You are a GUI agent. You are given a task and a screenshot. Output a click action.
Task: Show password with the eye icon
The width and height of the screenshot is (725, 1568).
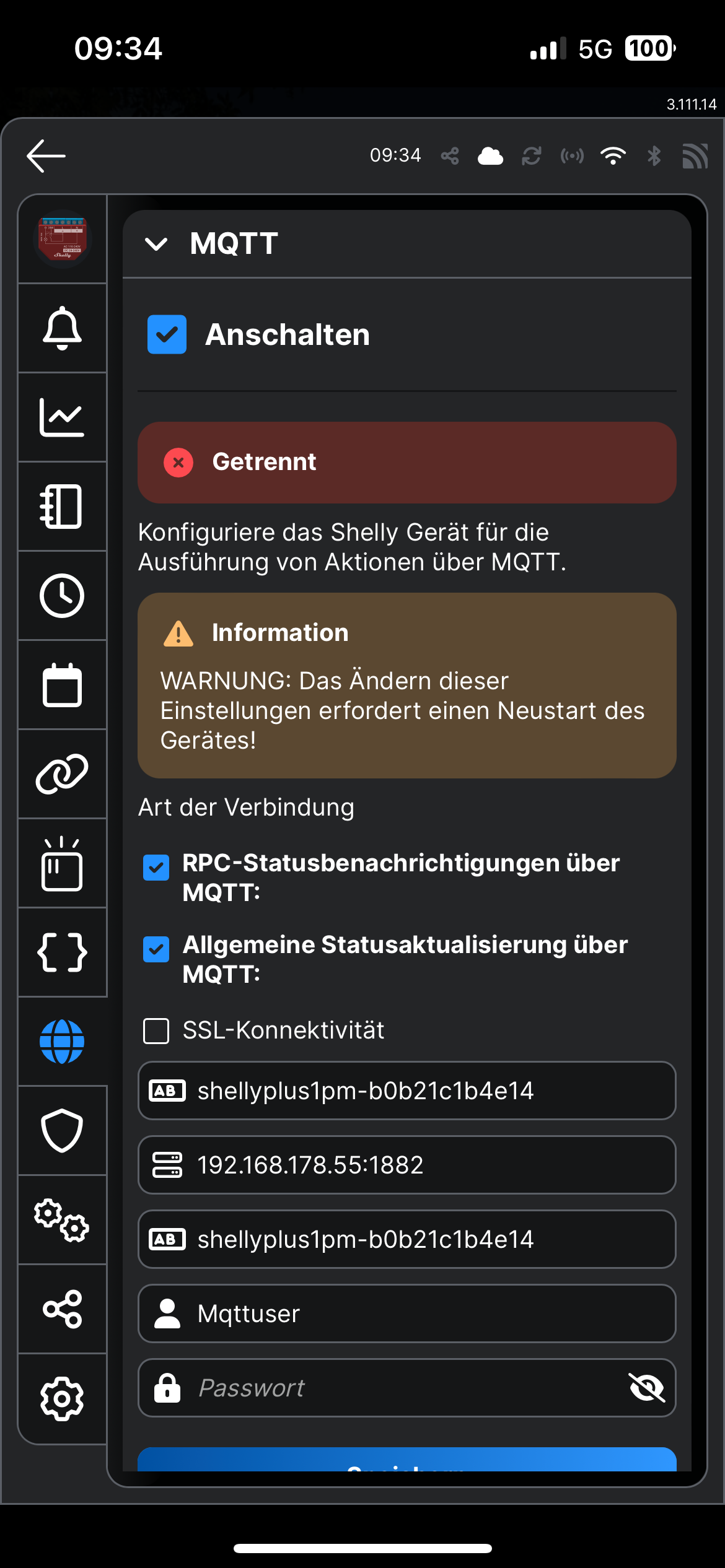click(x=646, y=1388)
